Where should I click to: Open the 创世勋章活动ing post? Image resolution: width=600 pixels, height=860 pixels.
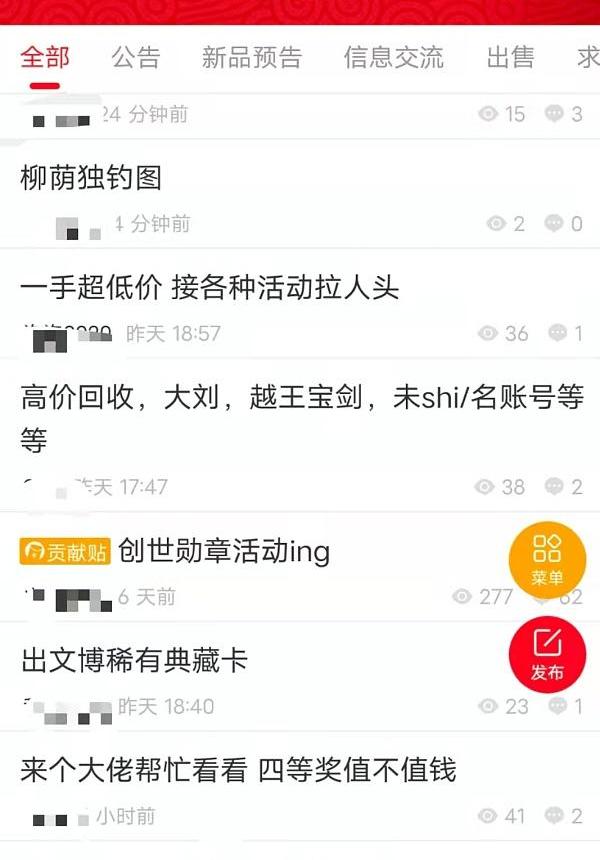coord(223,551)
